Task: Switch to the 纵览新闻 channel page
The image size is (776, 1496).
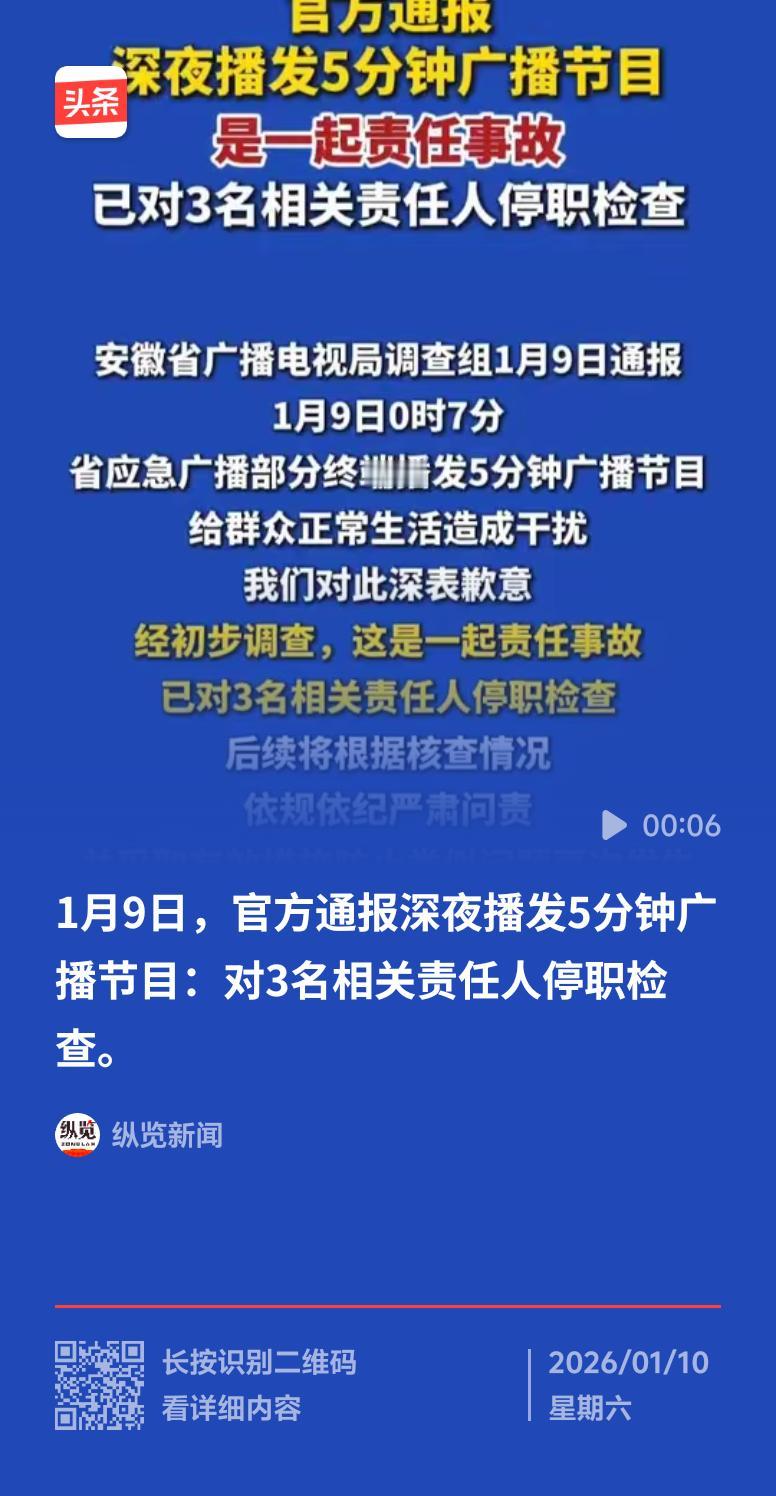Action: [169, 1135]
